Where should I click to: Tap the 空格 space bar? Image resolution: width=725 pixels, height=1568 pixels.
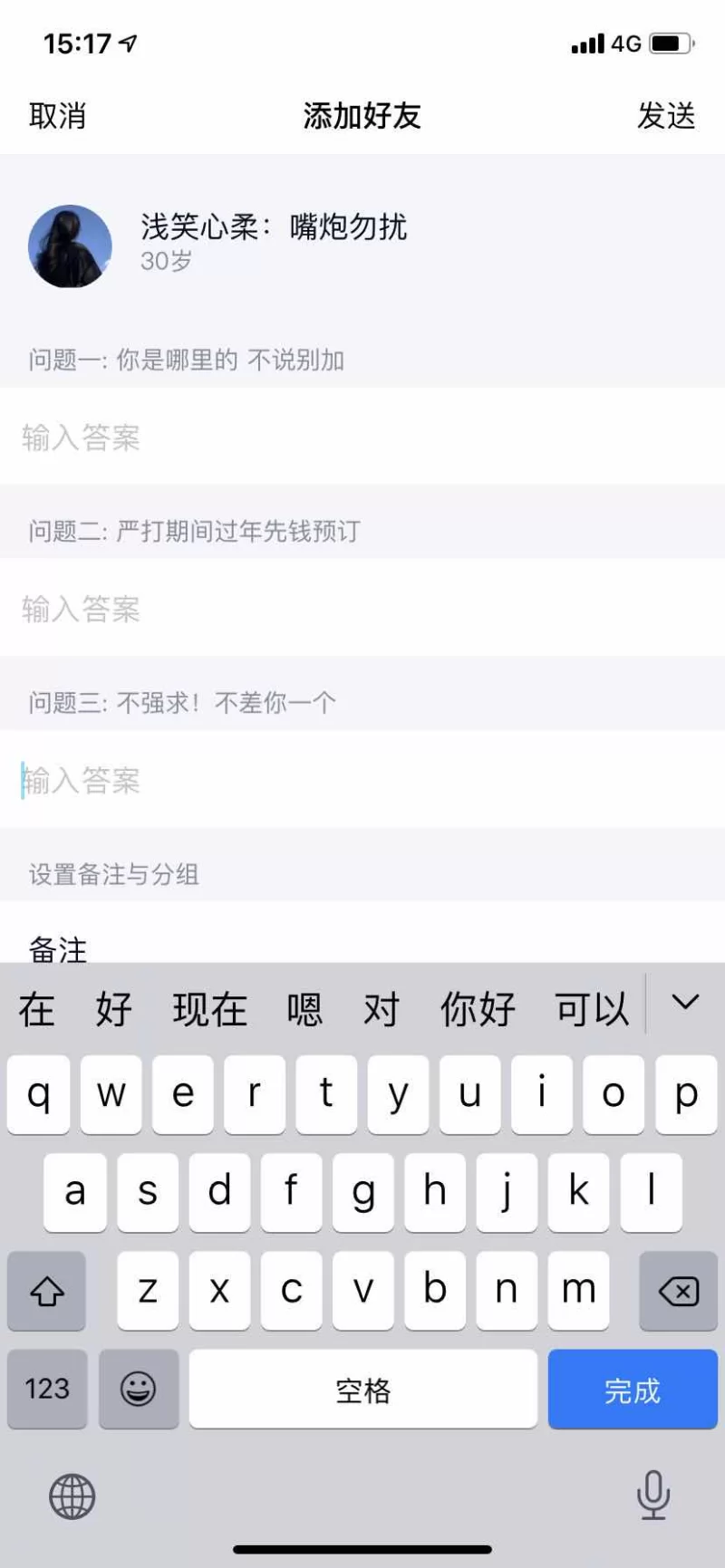[362, 1390]
